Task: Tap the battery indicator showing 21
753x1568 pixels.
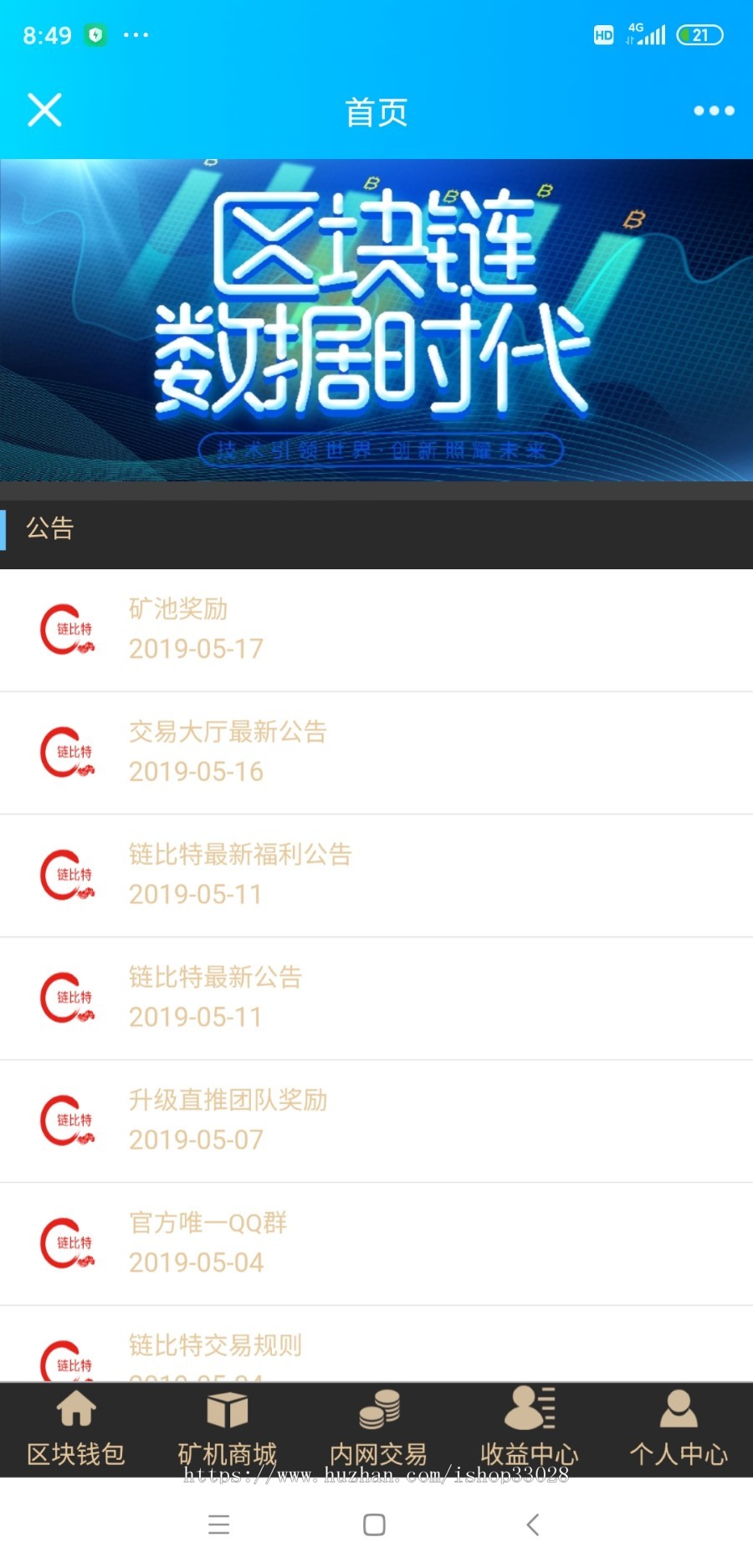Action: coord(699,34)
